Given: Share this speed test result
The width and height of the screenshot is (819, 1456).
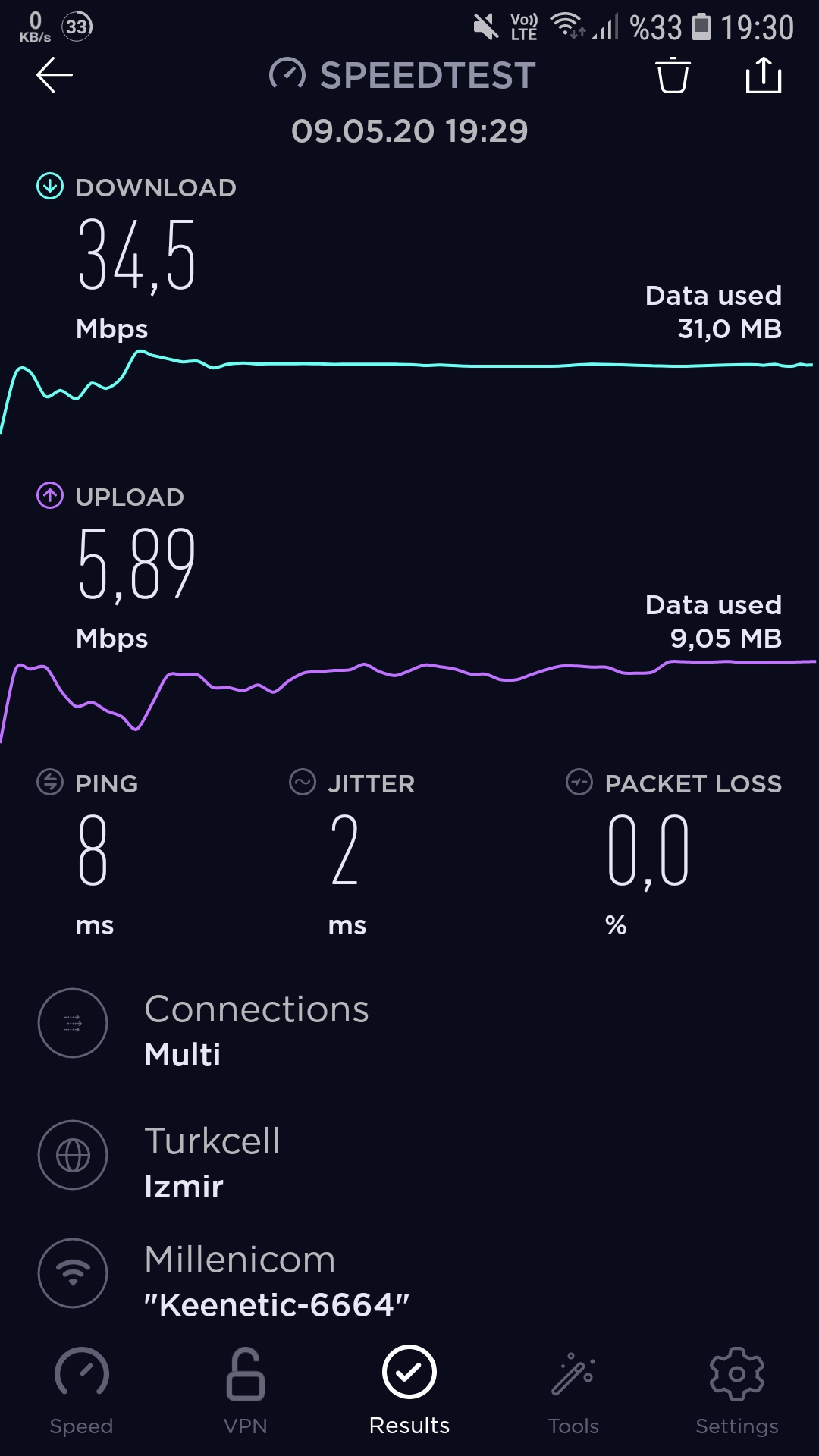Looking at the screenshot, I should 764,75.
